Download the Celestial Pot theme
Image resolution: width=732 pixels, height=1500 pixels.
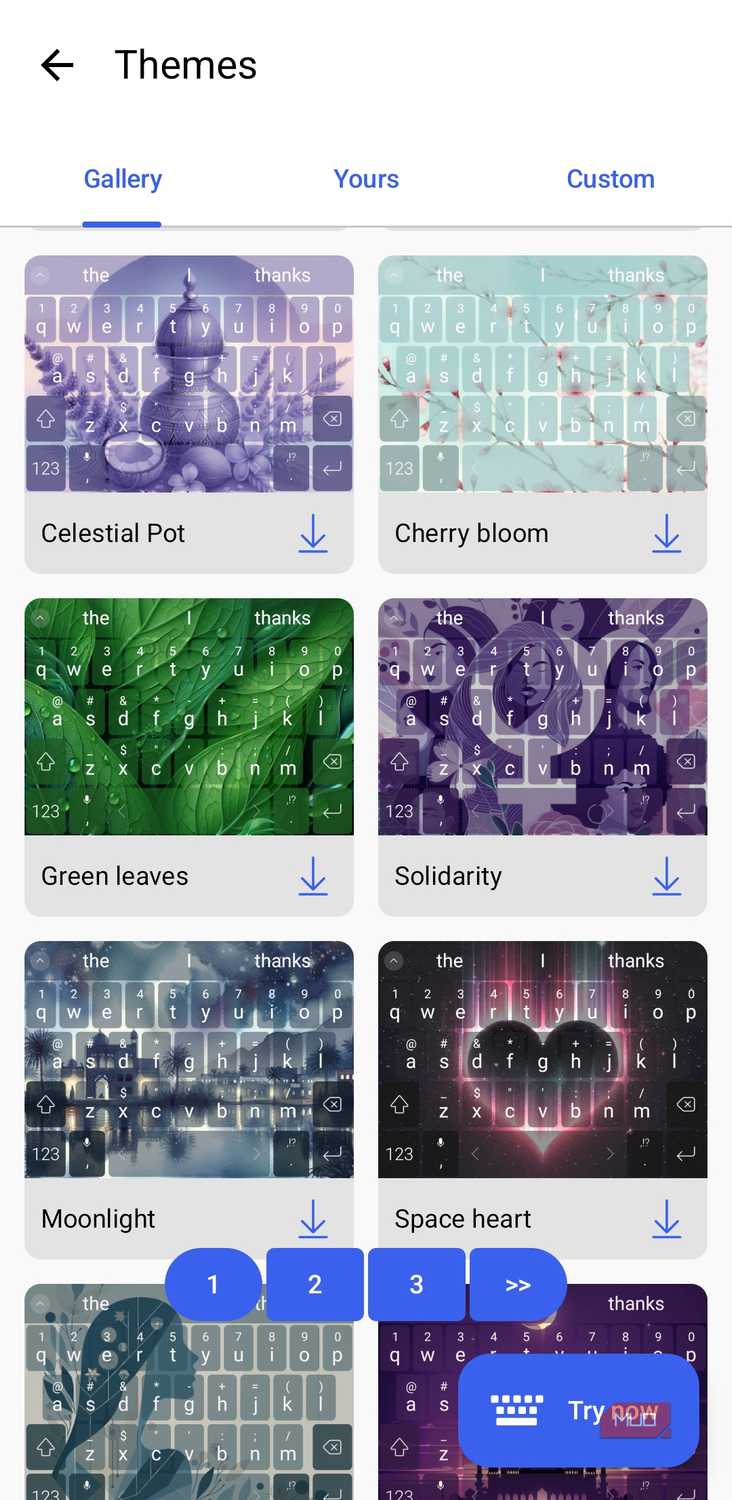313,533
